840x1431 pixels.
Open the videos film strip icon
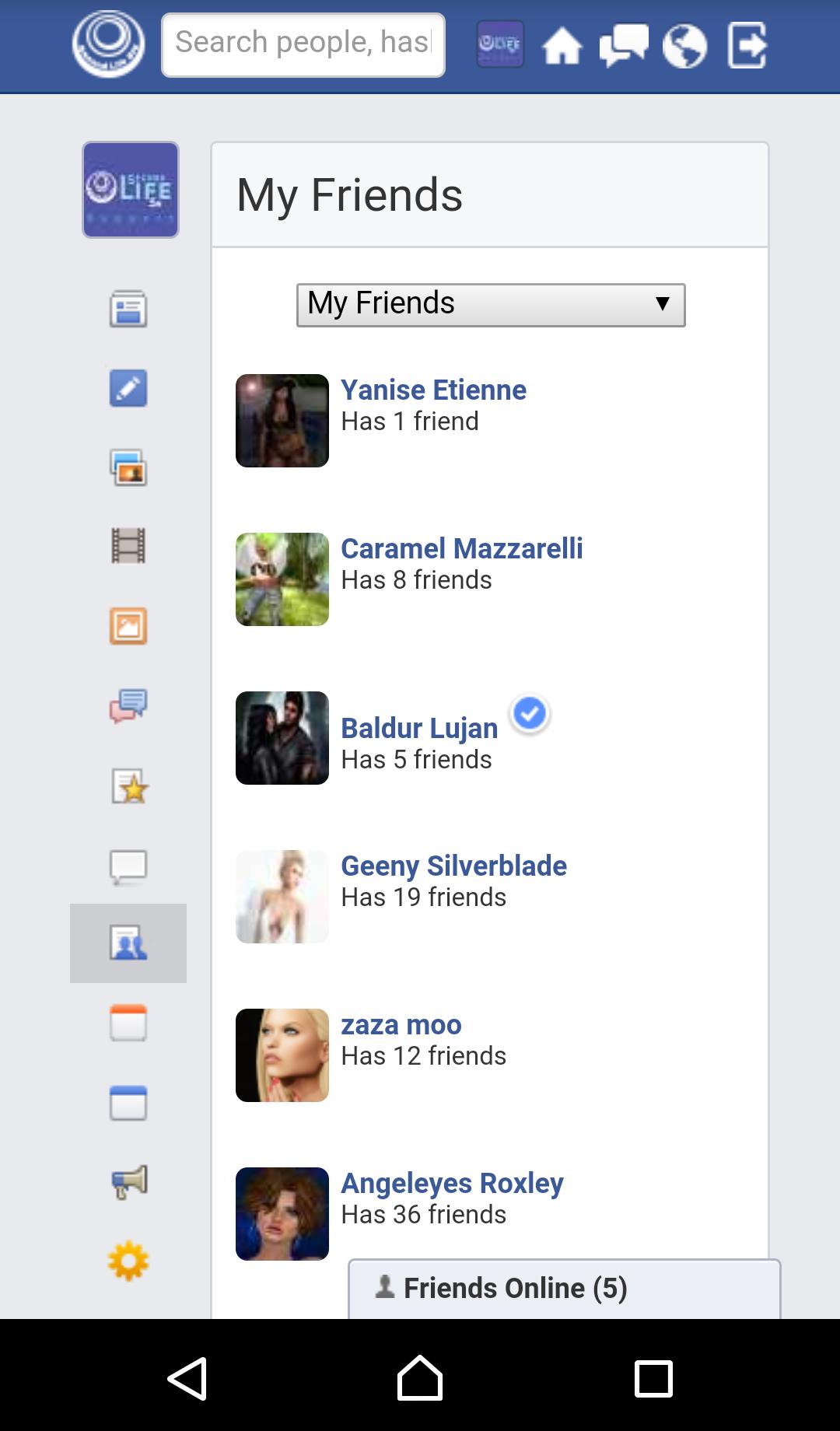(x=128, y=545)
